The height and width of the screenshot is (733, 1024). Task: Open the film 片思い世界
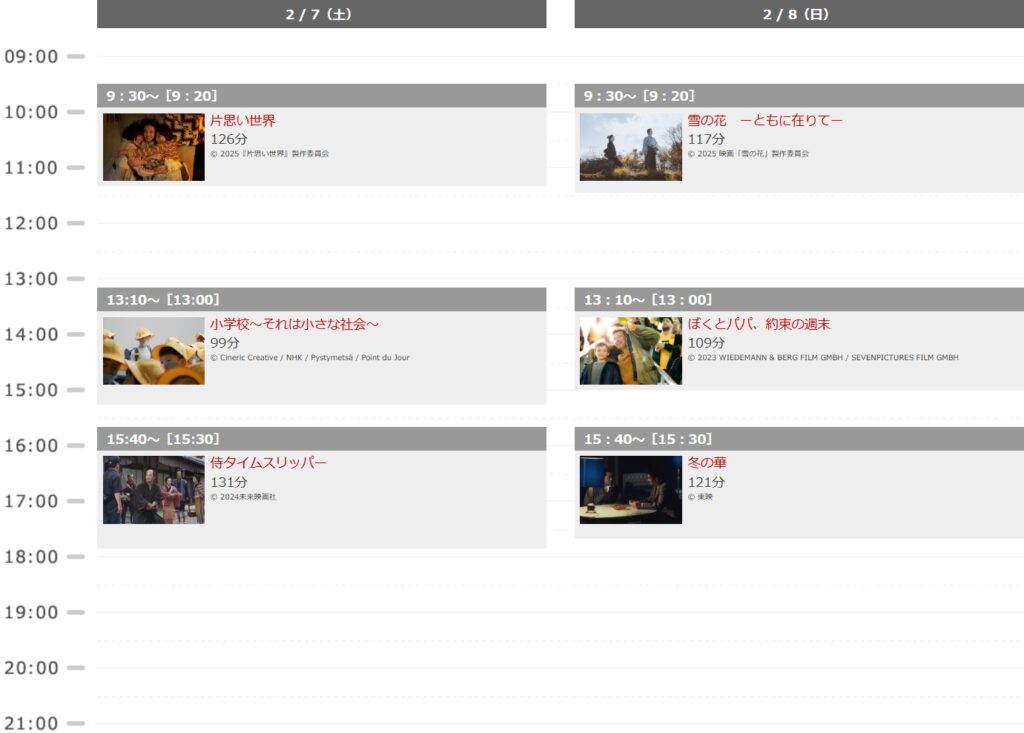[x=243, y=121]
